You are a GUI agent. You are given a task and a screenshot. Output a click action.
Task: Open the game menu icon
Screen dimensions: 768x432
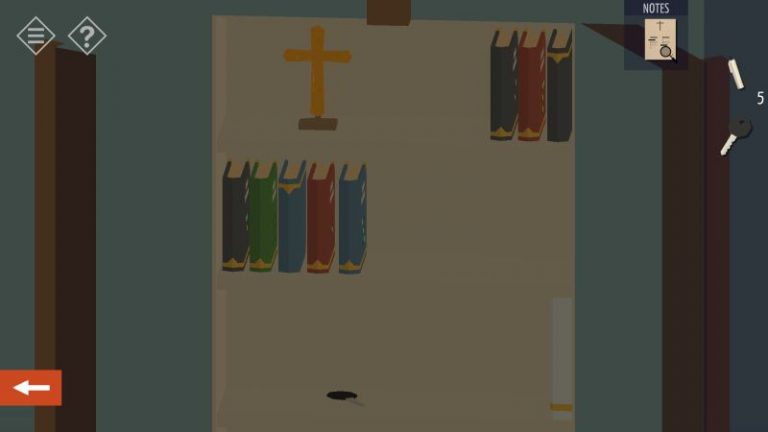pyautogui.click(x=35, y=37)
